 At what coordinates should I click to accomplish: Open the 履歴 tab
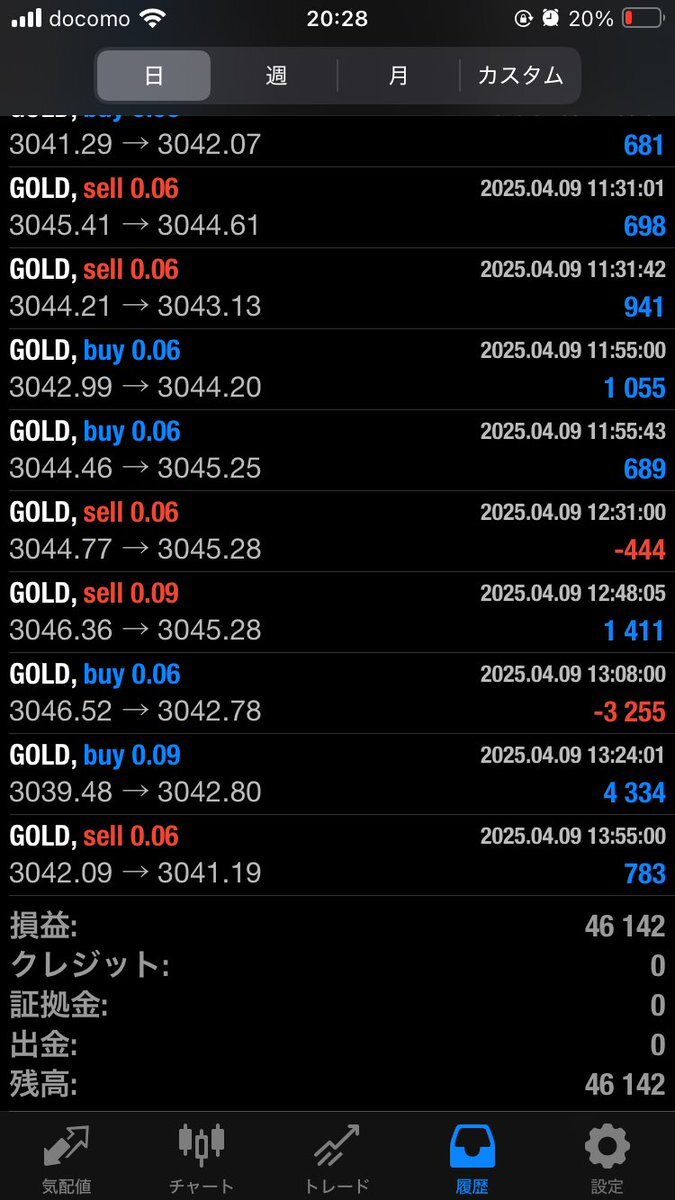(472, 1158)
